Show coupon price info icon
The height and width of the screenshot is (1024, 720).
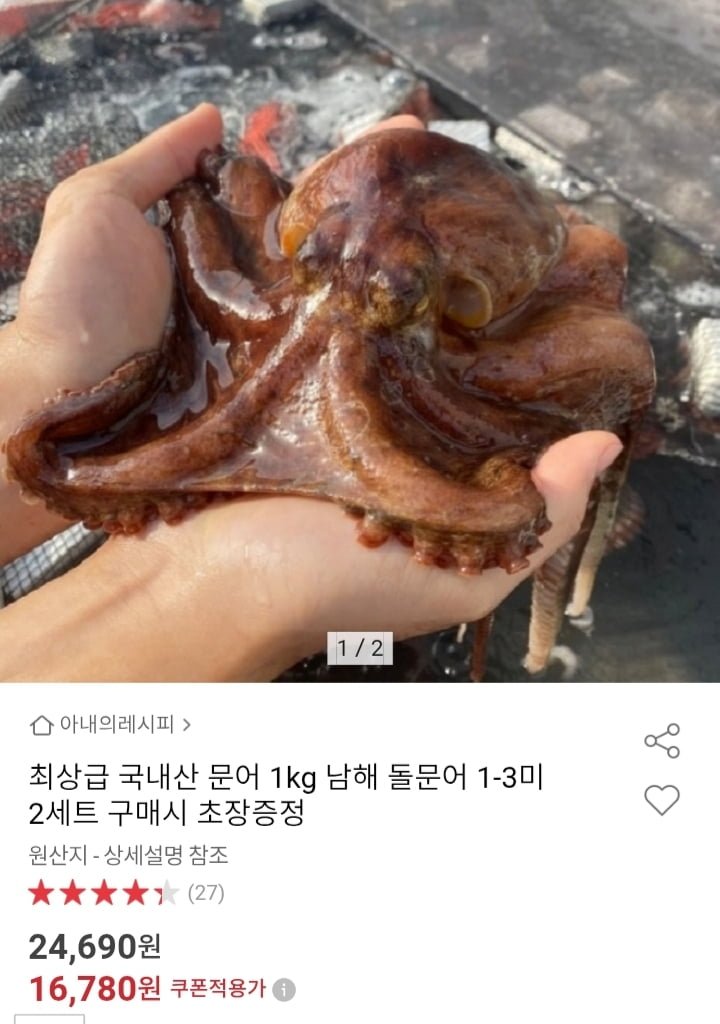pos(284,990)
